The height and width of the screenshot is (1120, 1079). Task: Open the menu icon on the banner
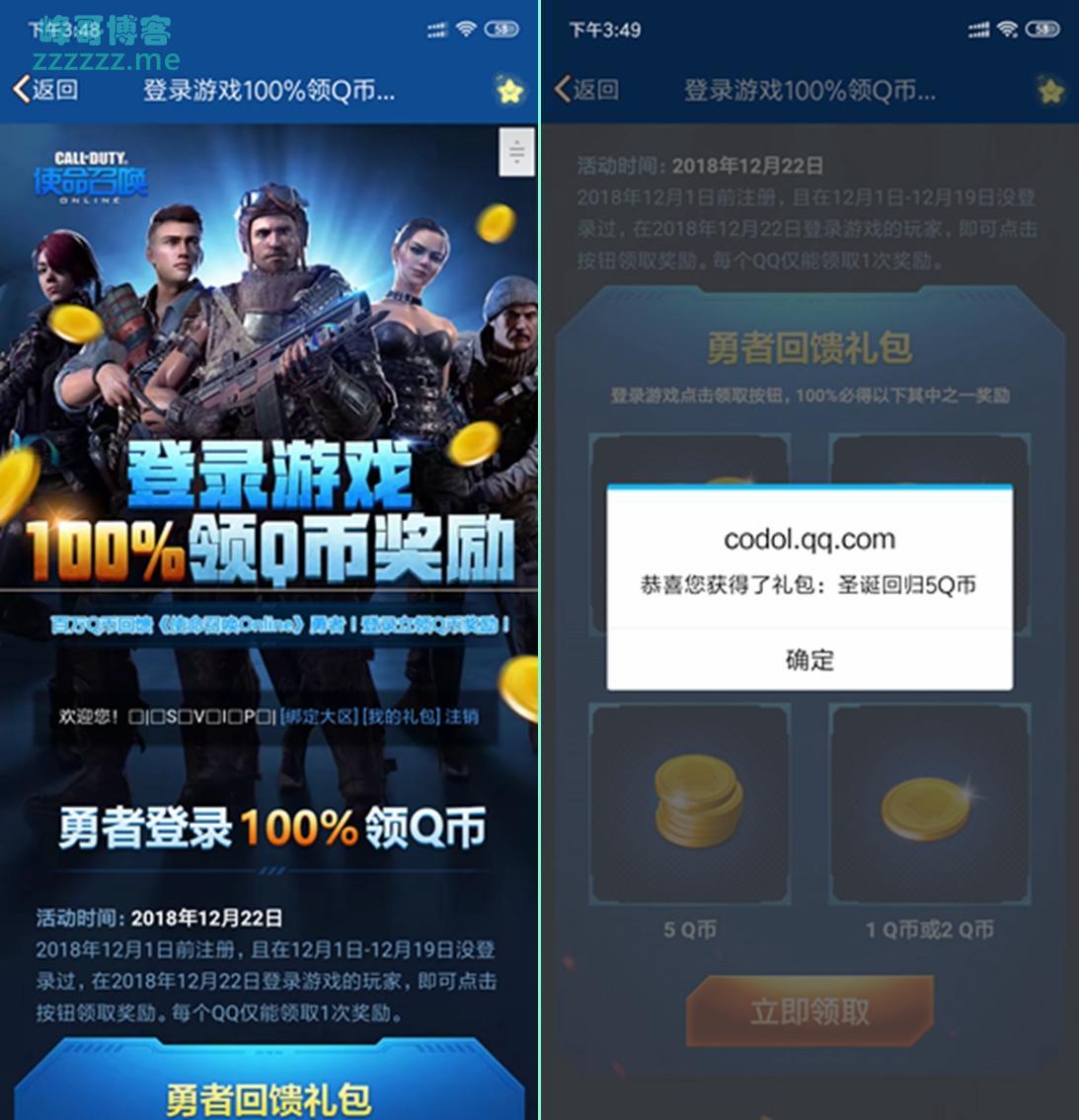point(516,152)
